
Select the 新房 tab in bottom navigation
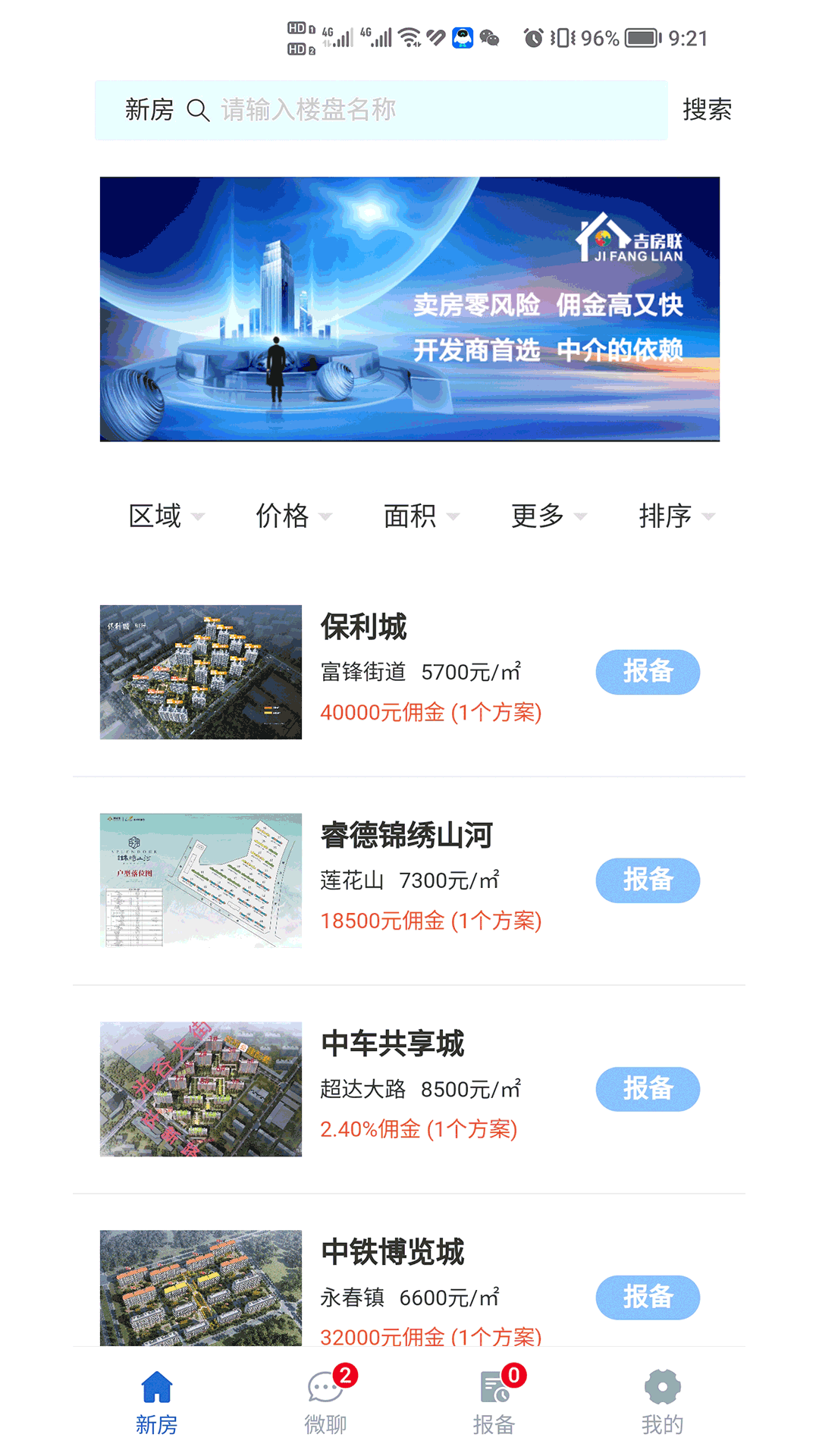(x=157, y=1403)
